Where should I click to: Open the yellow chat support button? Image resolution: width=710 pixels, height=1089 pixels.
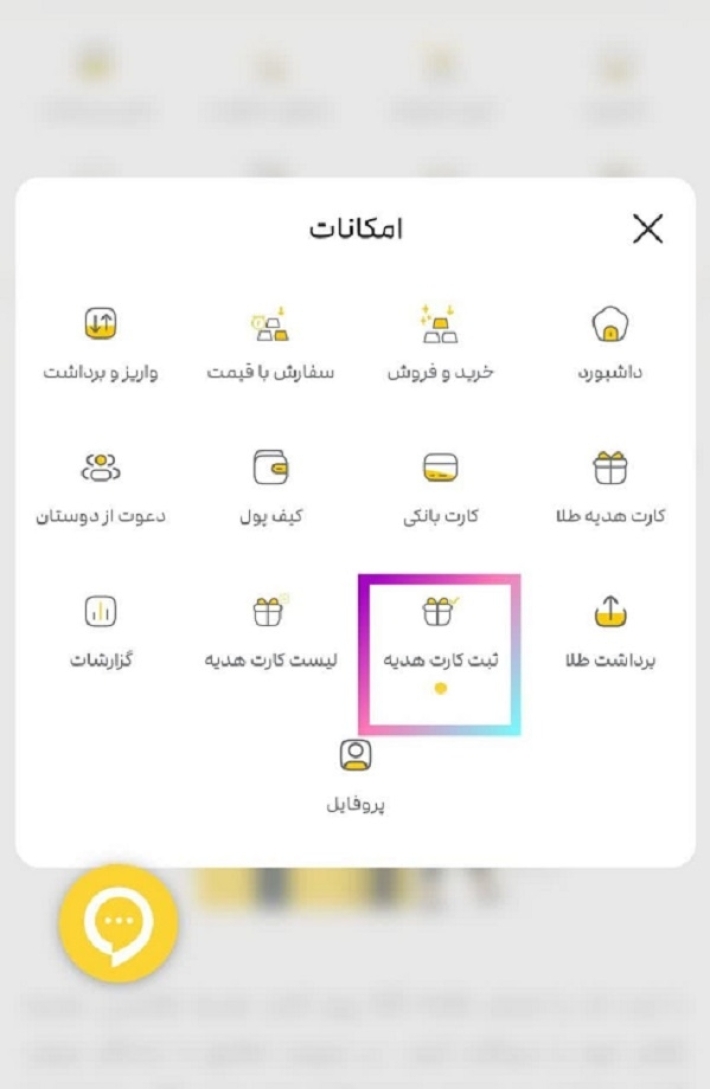click(118, 923)
